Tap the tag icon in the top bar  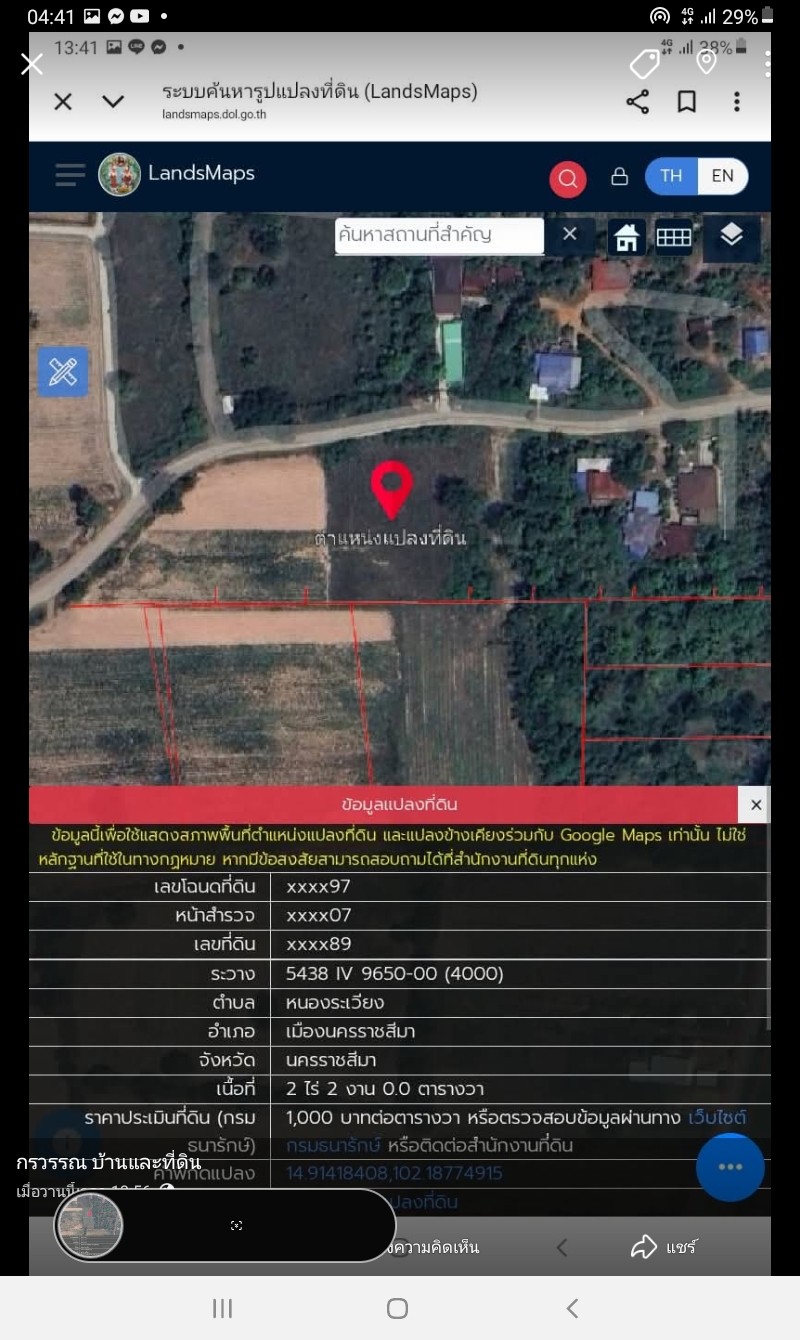coord(645,64)
